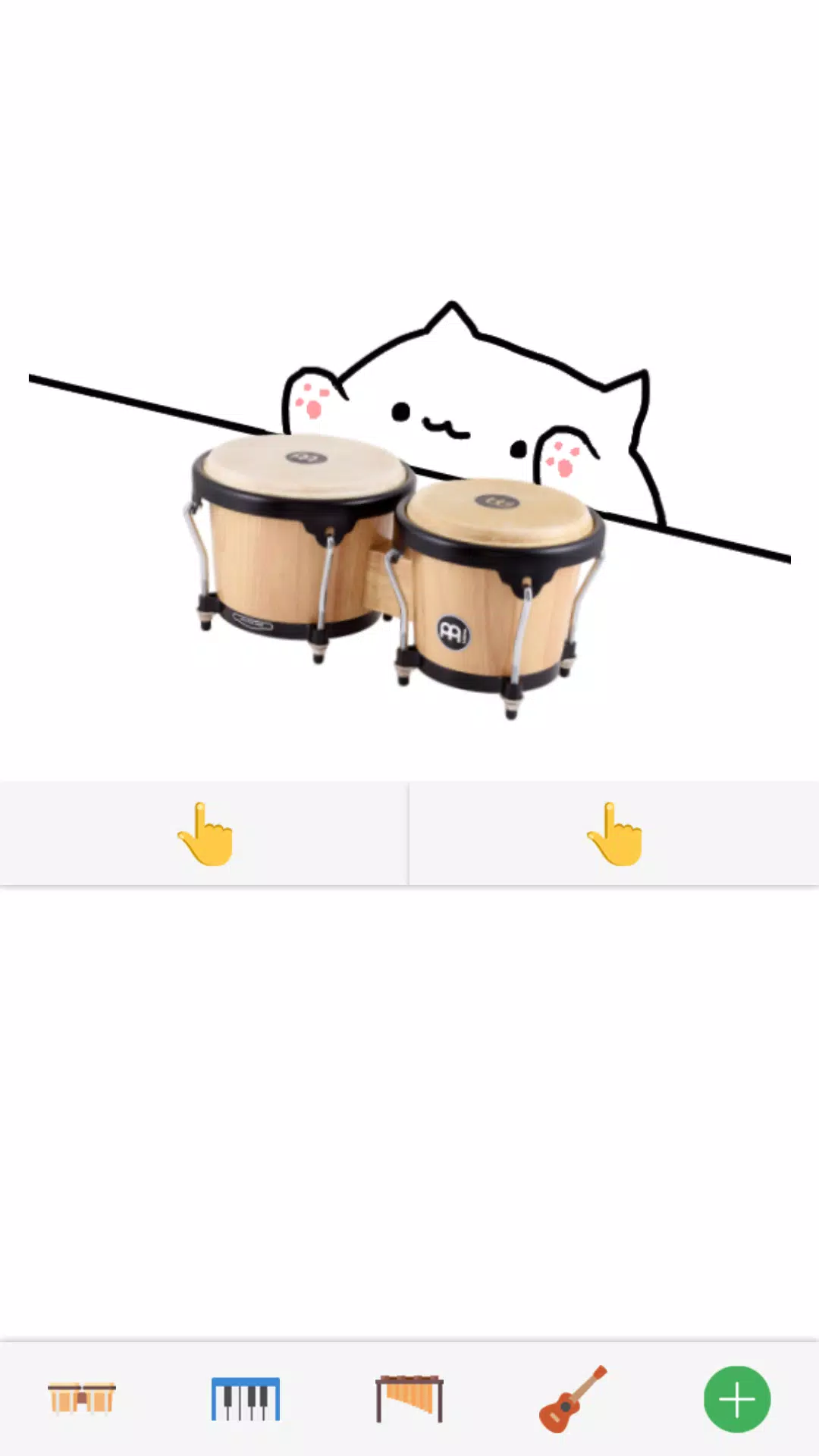Switch to the marimba instrument
Viewport: 819px width, 1456px height.
409,1399
